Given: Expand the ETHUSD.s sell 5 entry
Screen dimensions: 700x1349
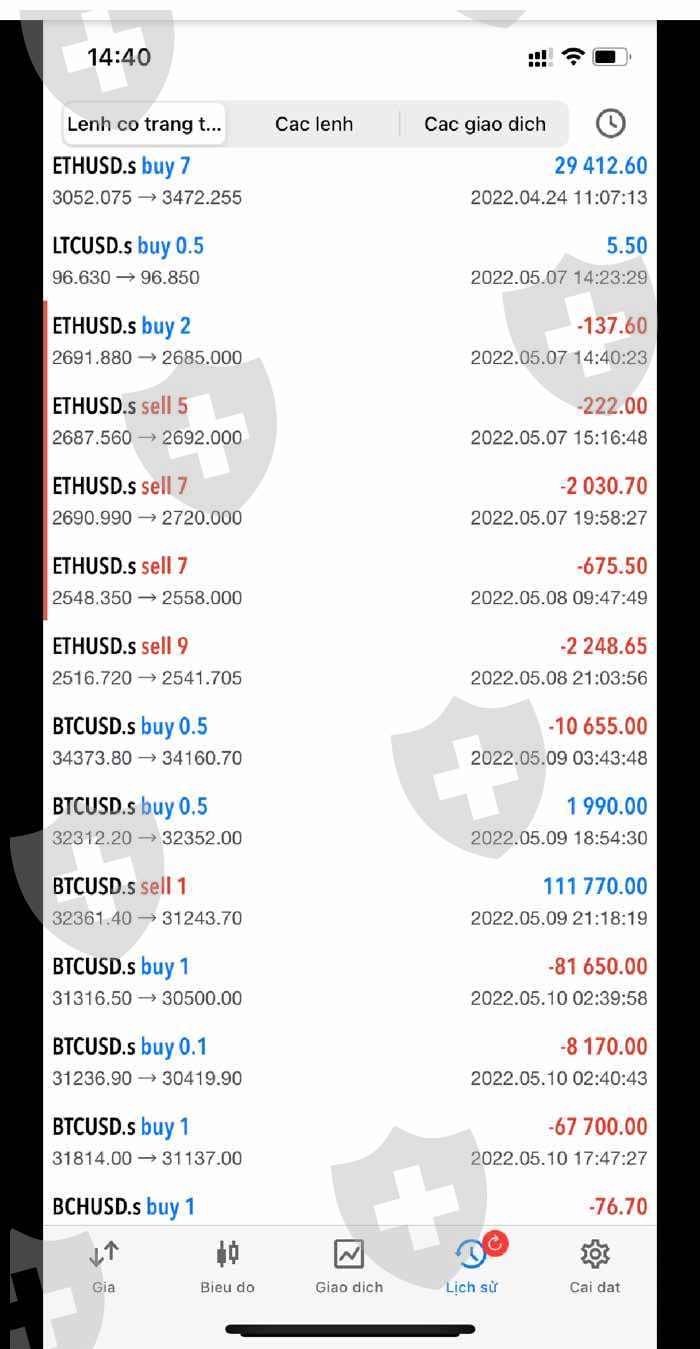Looking at the screenshot, I should click(x=350, y=421).
